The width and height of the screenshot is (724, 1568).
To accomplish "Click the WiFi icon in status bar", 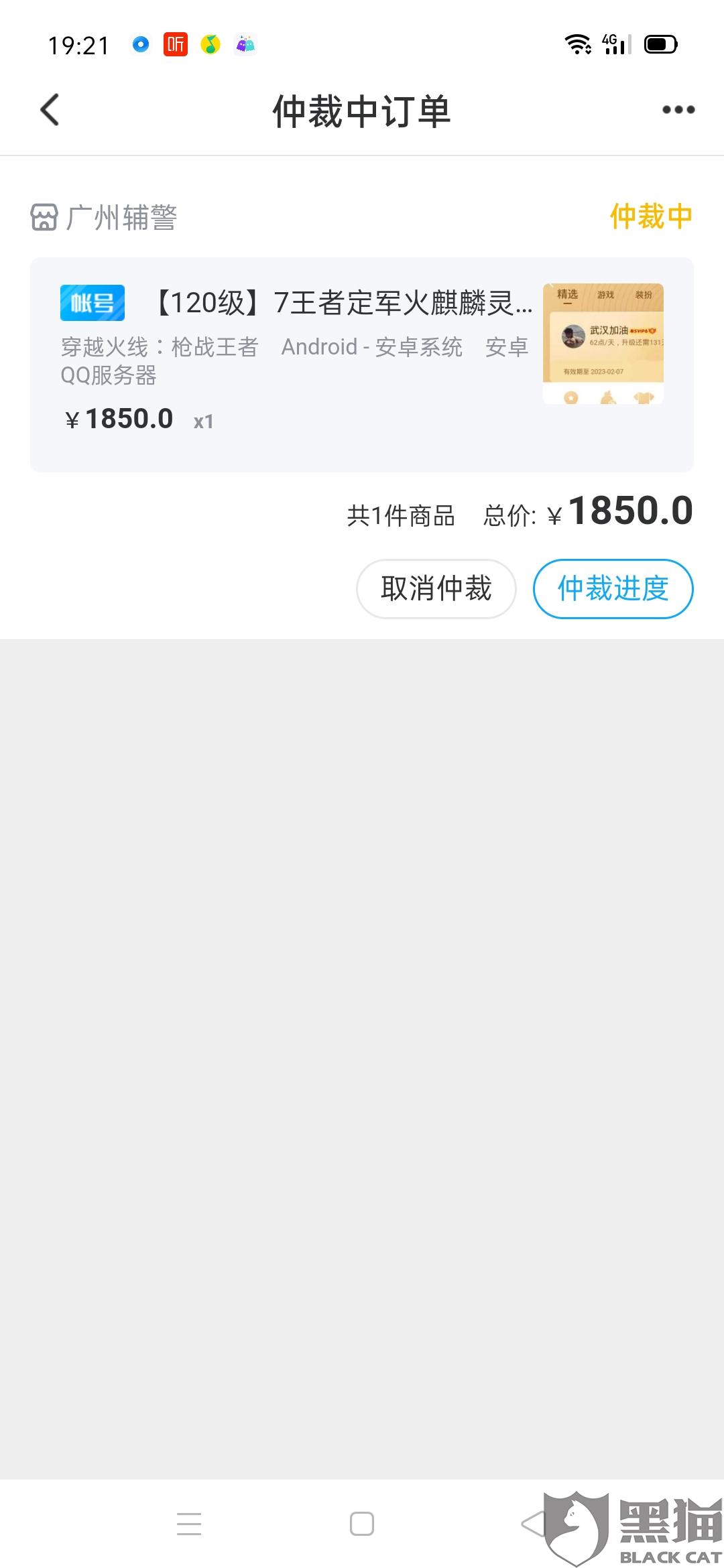I will click(578, 44).
